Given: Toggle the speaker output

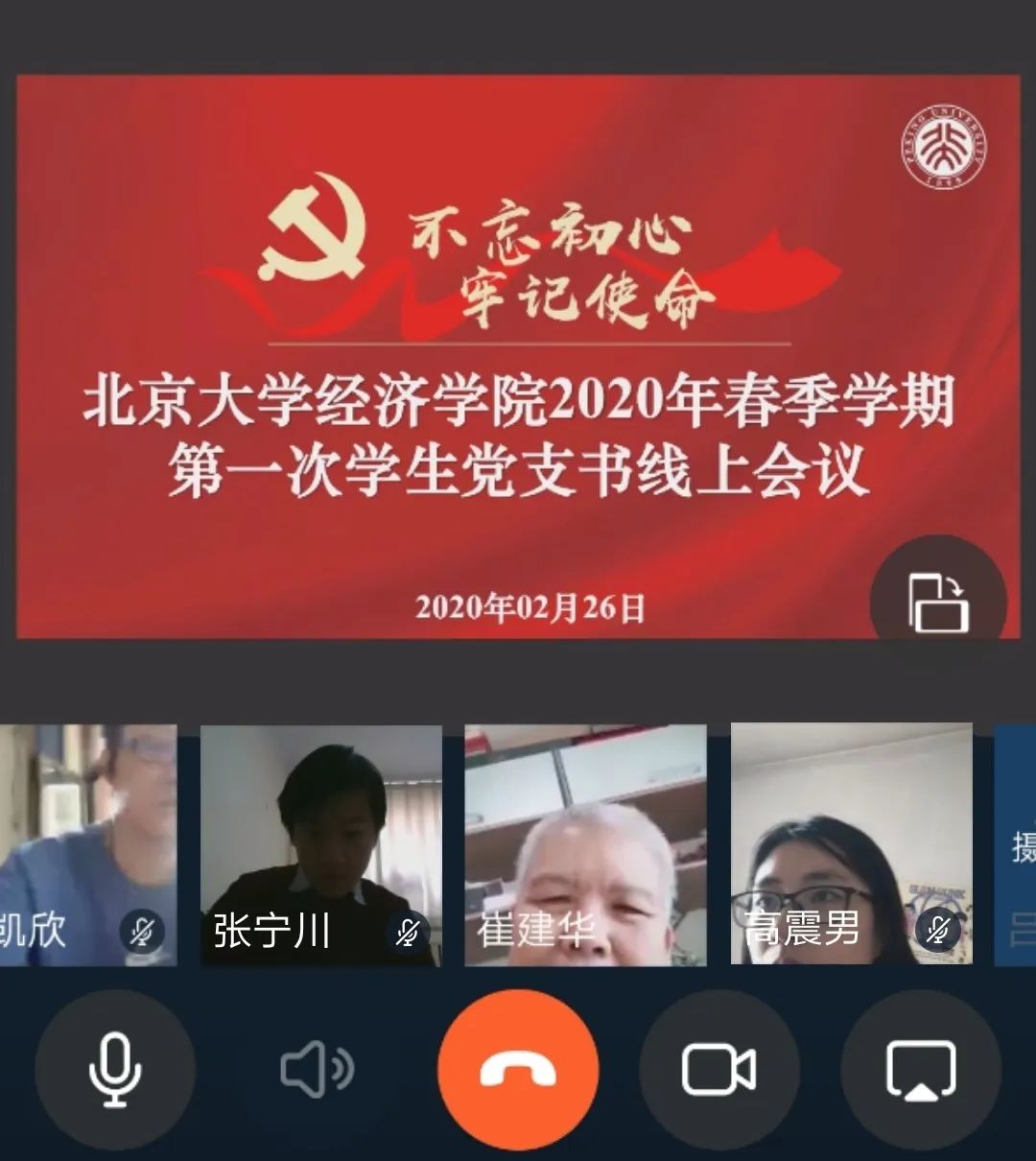Looking at the screenshot, I should tap(317, 1069).
